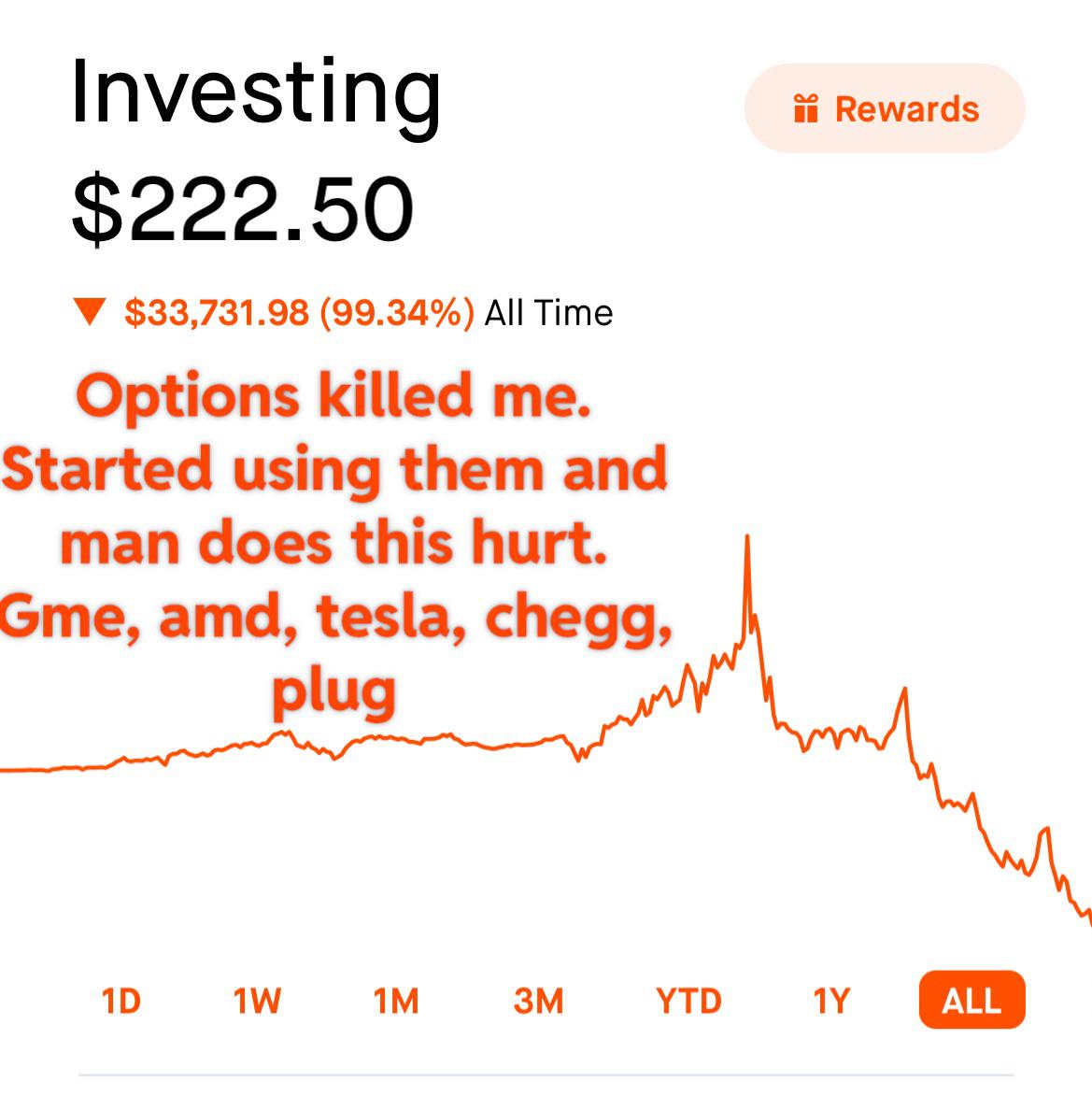Select the 1Y time range
1092x1096 pixels.
pos(831,1001)
